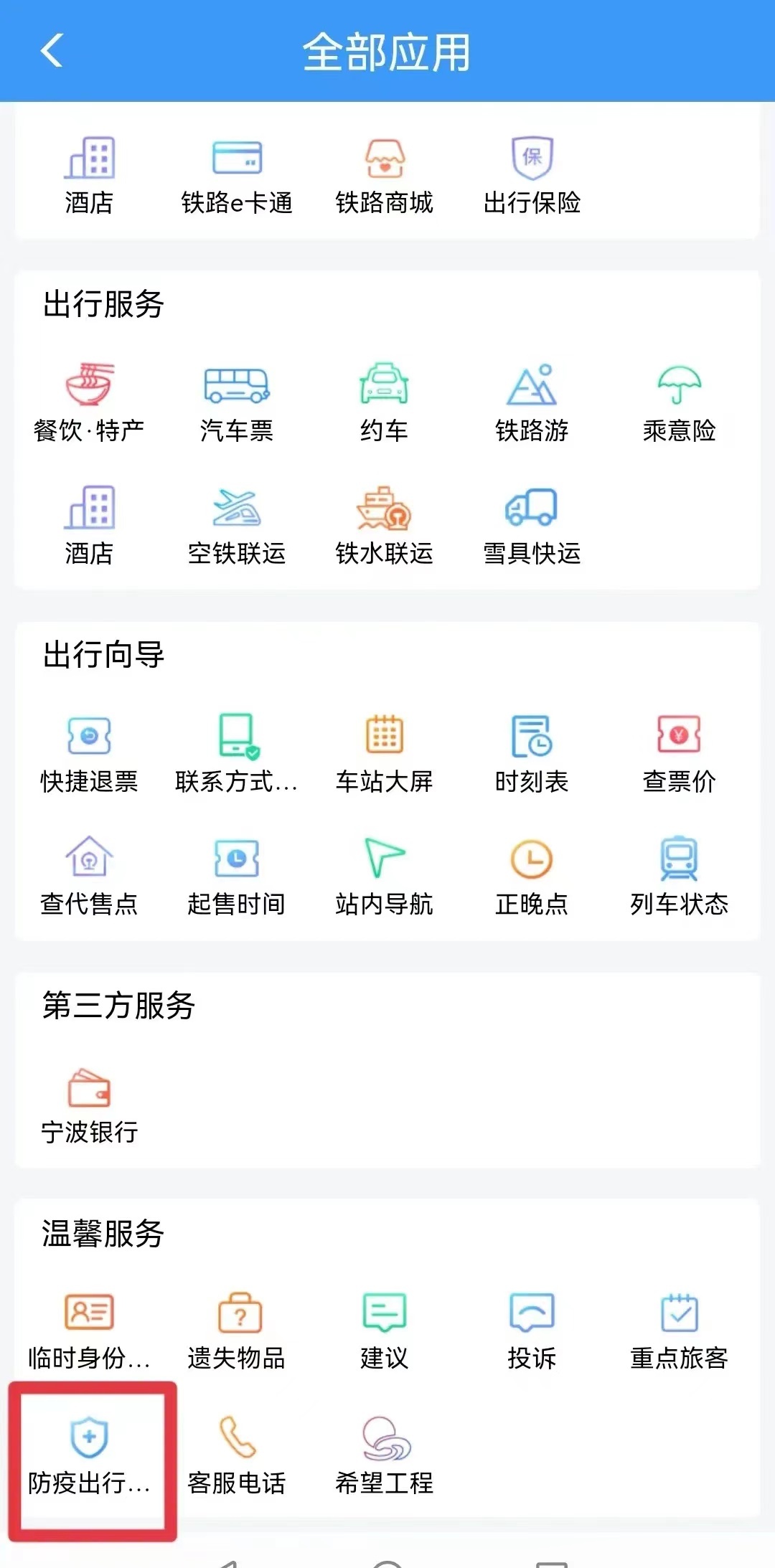Check 时刻表 timetable
The image size is (775, 1568).
point(532,754)
